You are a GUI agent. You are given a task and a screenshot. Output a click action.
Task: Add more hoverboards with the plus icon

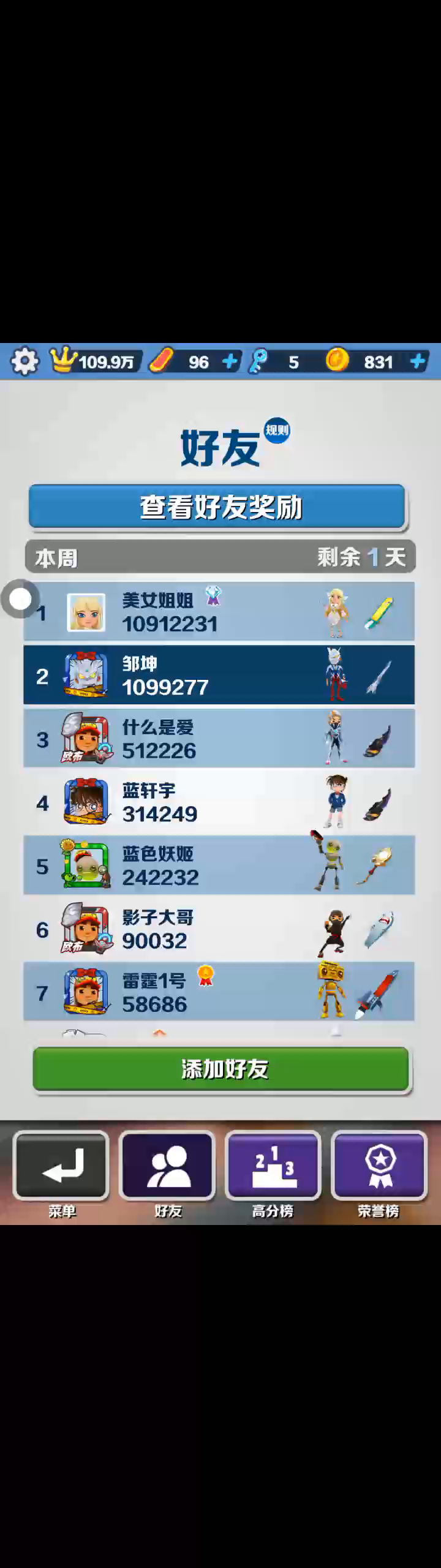230,362
